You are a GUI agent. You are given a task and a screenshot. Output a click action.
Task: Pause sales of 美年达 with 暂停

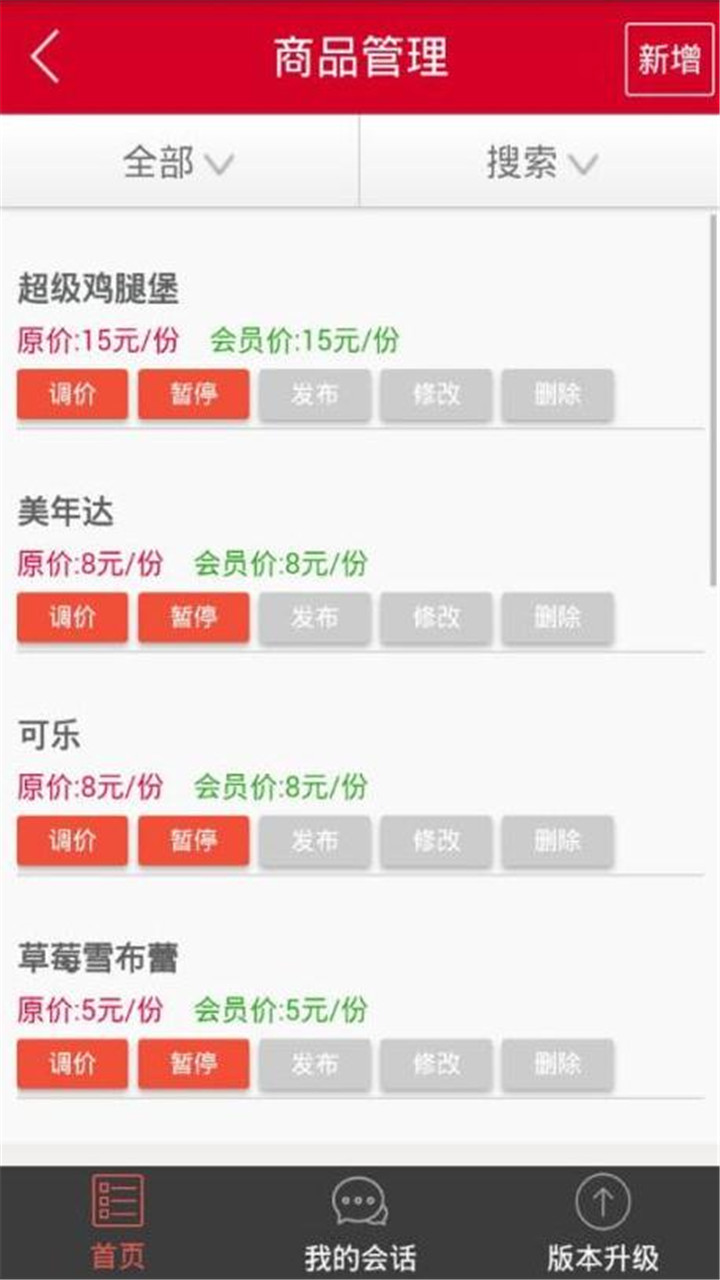[193, 617]
